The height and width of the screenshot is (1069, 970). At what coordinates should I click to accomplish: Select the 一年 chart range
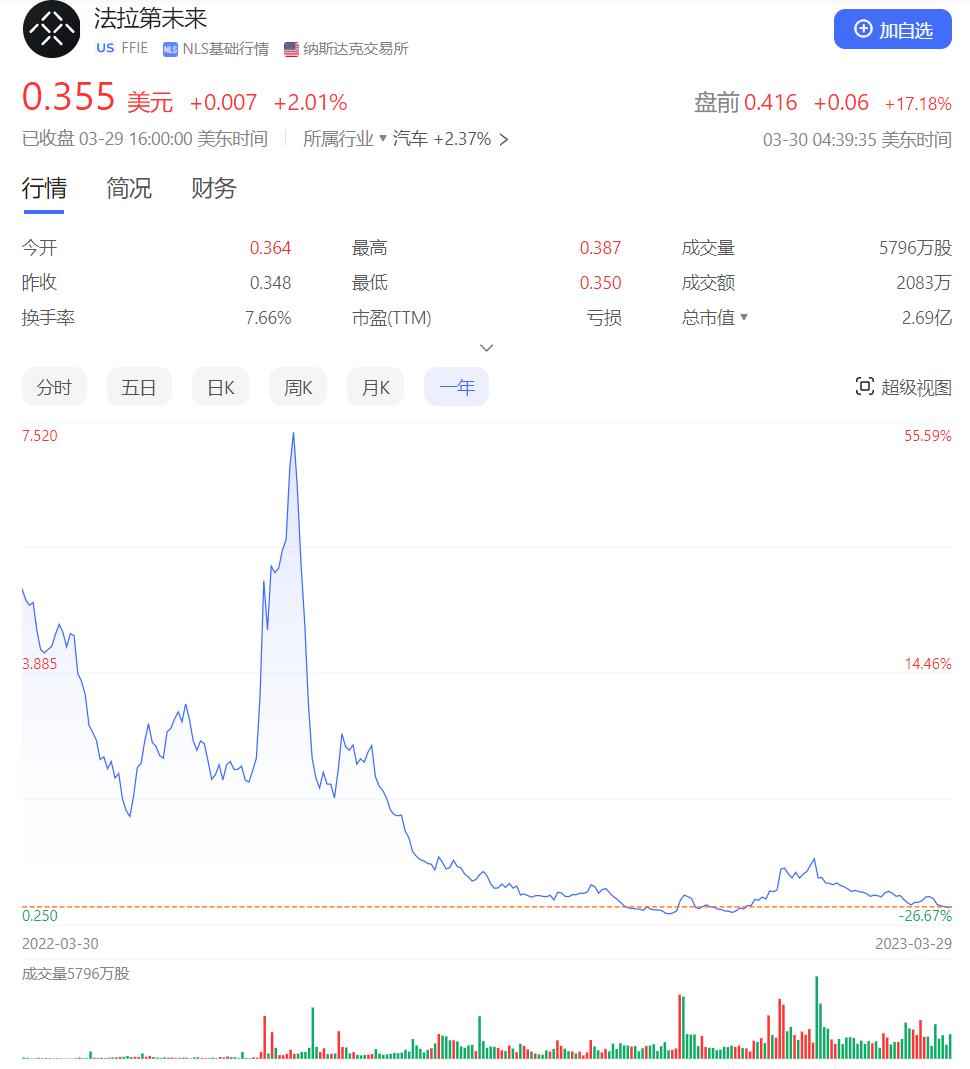[456, 387]
